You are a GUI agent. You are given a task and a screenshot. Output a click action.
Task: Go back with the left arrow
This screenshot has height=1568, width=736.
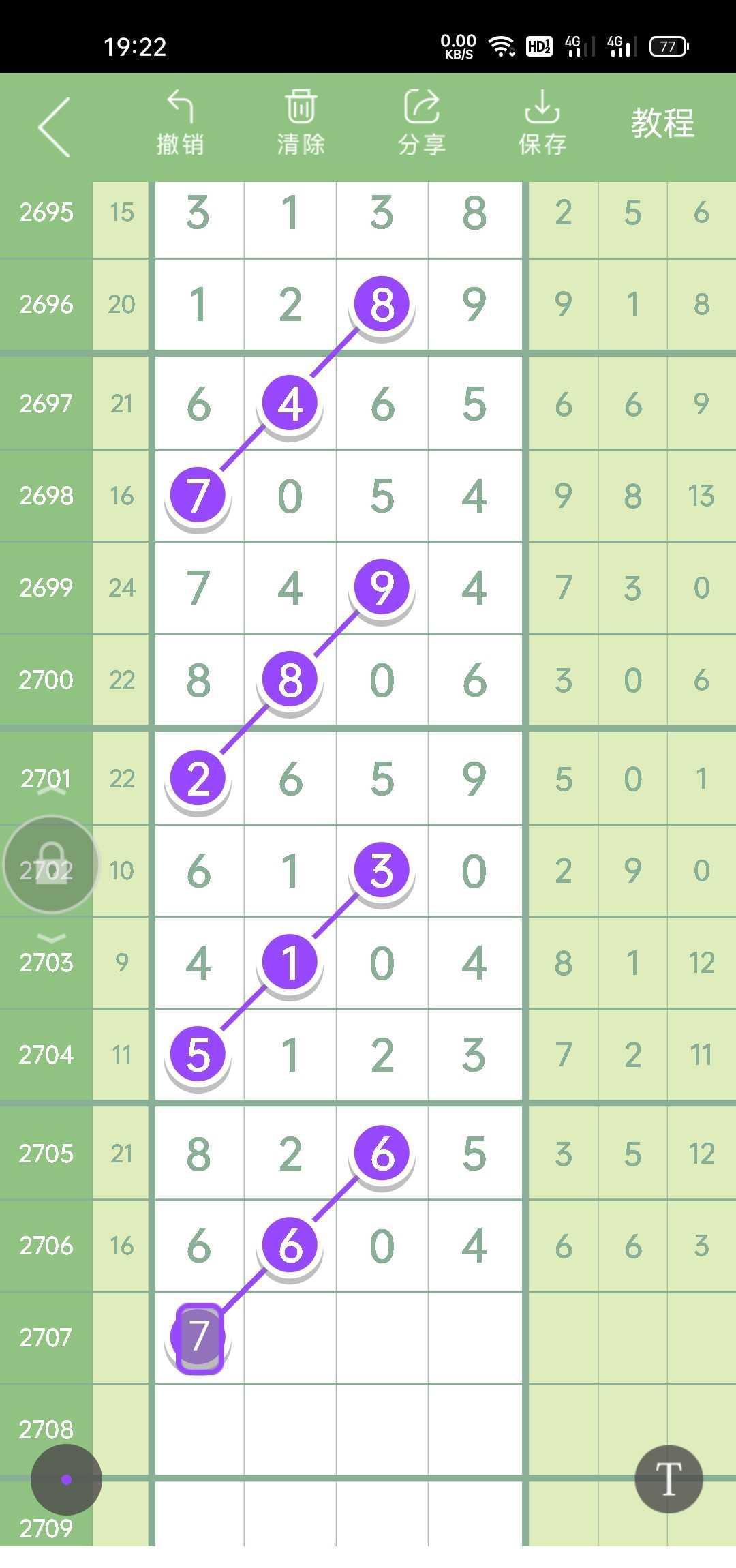point(55,127)
